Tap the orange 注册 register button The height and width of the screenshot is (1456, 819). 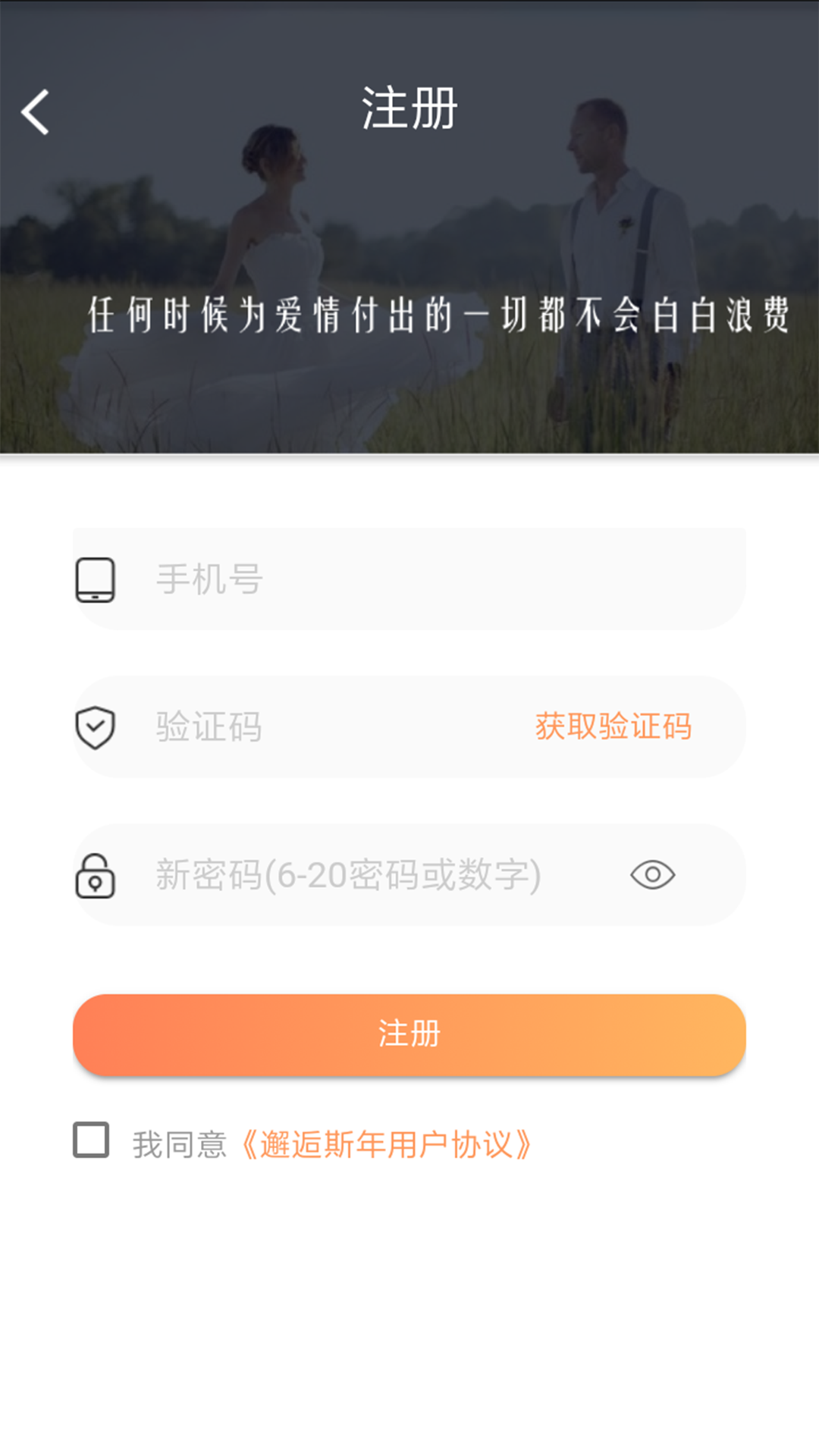click(x=409, y=1034)
